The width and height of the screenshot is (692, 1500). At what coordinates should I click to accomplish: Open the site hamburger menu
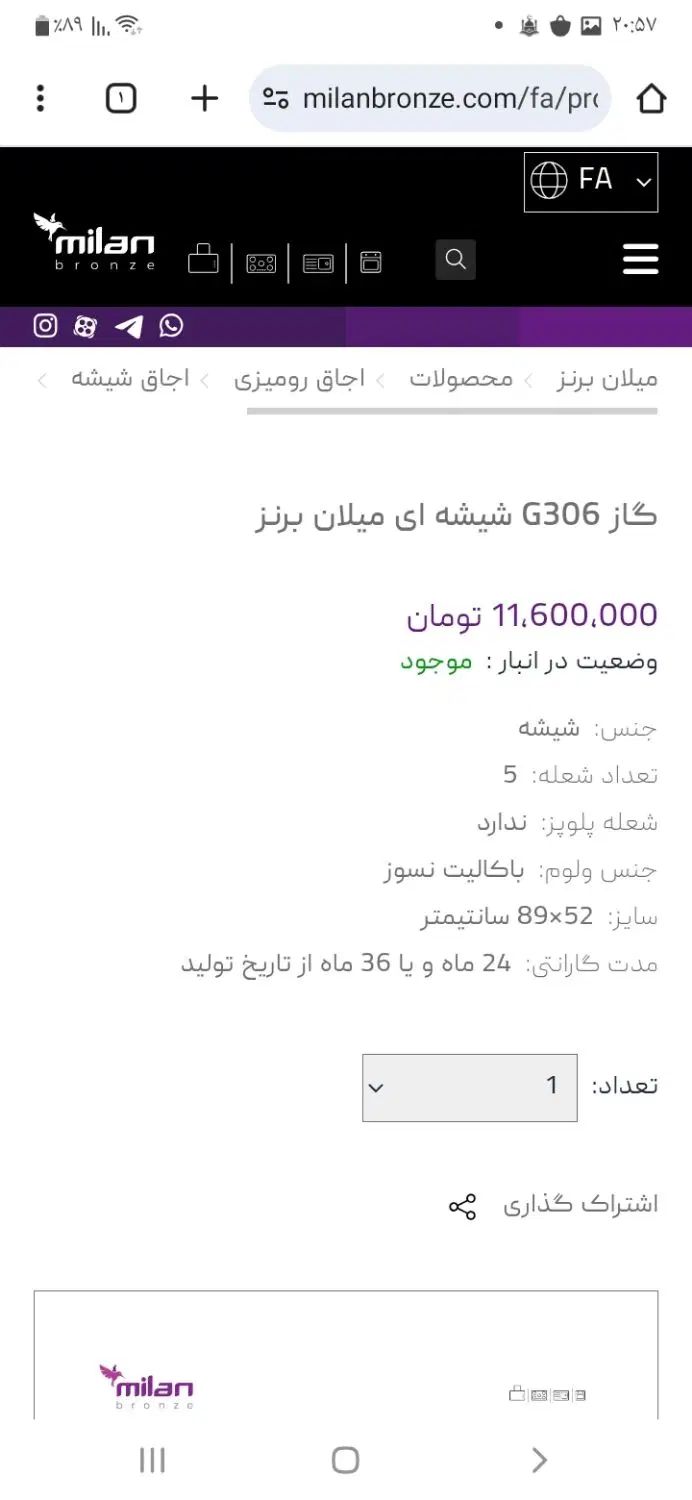point(640,259)
